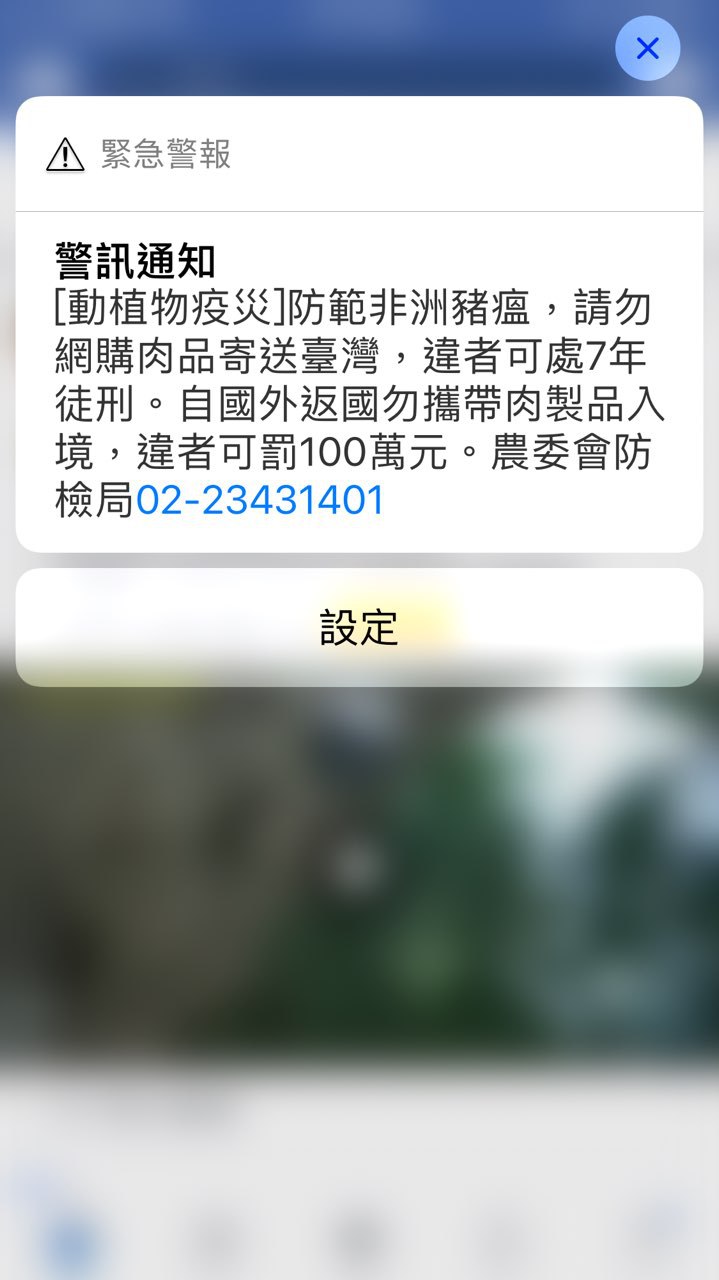
Task: Call the phone number 02-23431401
Action: (260, 501)
